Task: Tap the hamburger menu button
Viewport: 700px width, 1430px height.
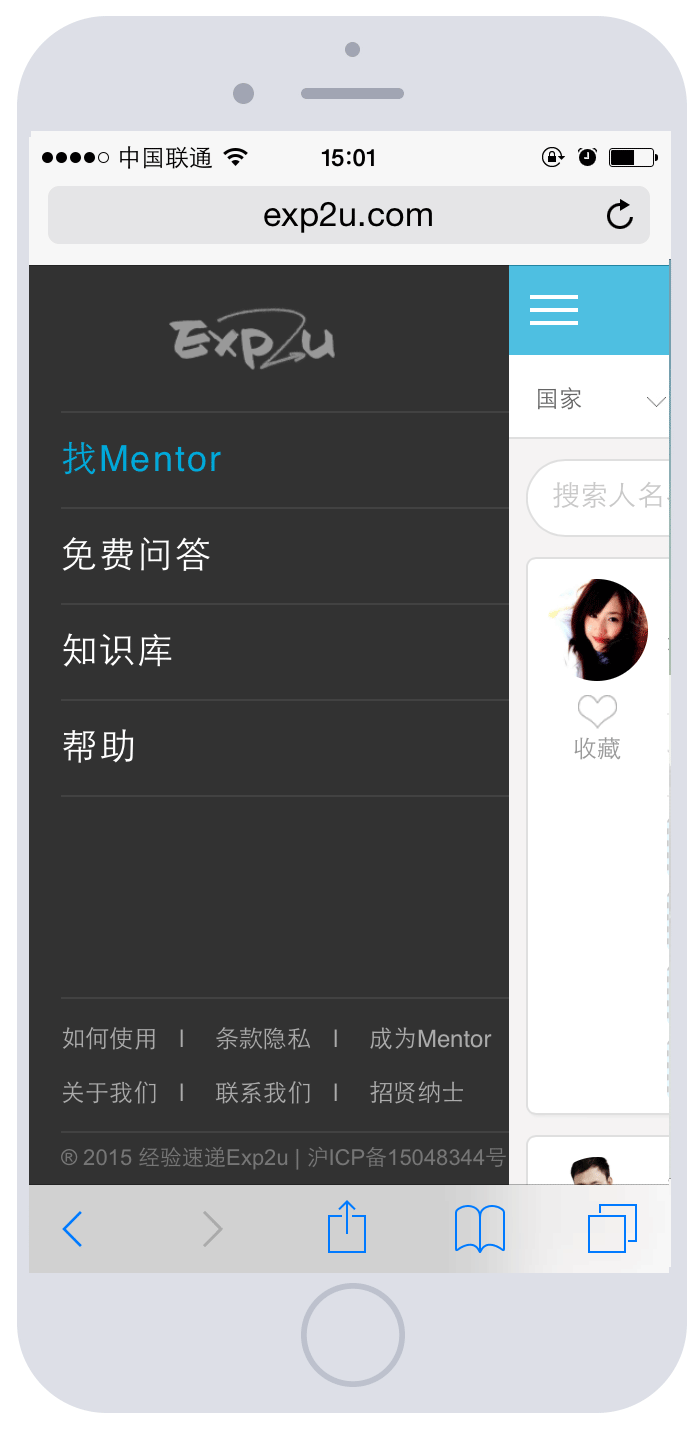Action: [554, 310]
